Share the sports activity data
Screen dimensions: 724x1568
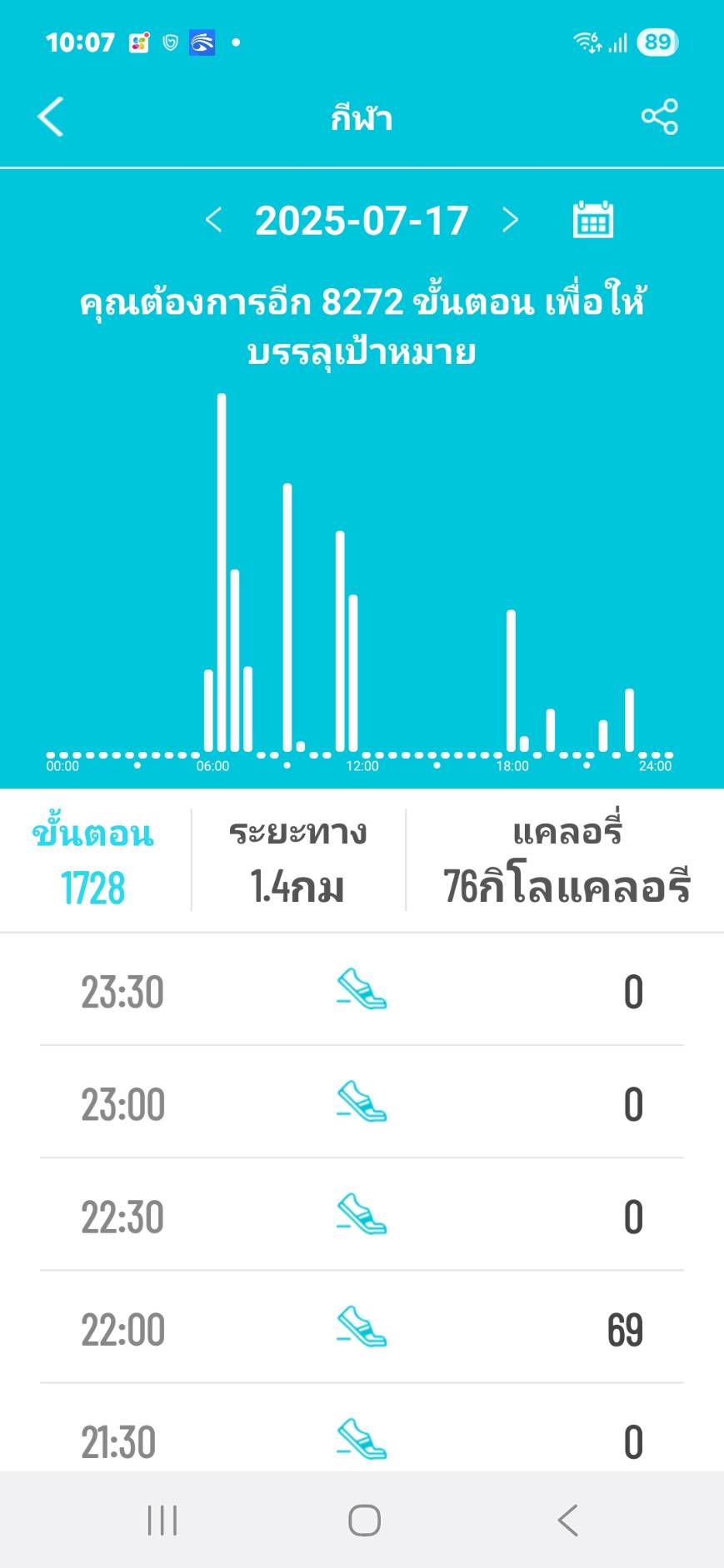[659, 117]
